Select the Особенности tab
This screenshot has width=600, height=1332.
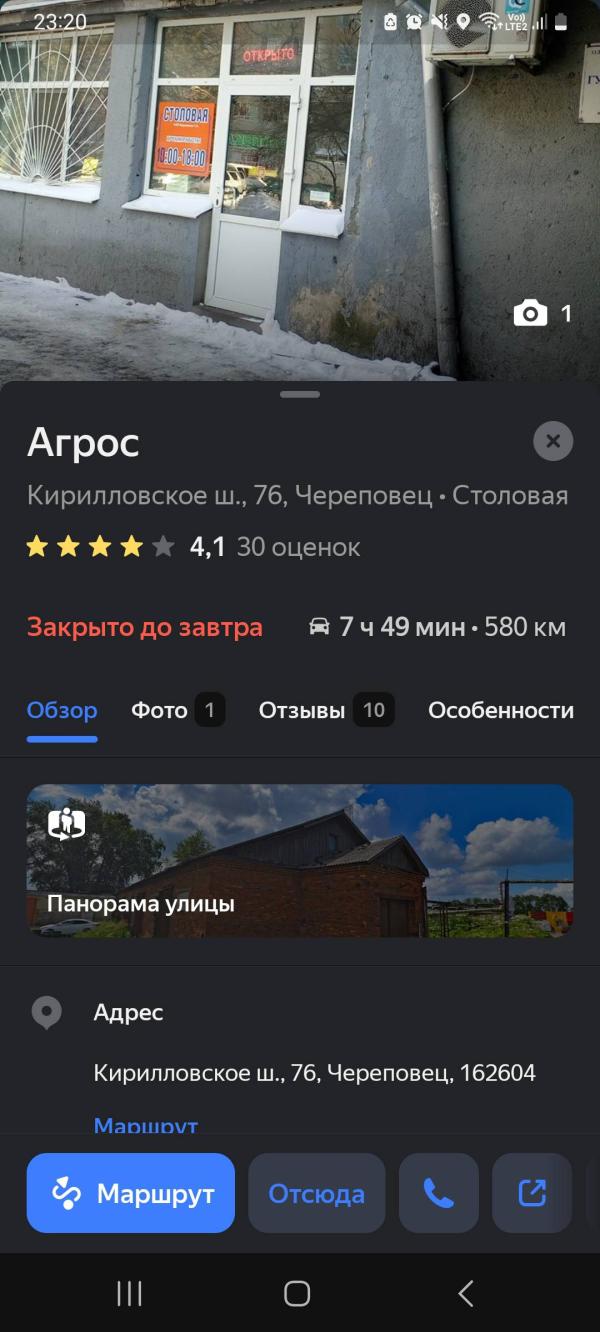tap(500, 711)
